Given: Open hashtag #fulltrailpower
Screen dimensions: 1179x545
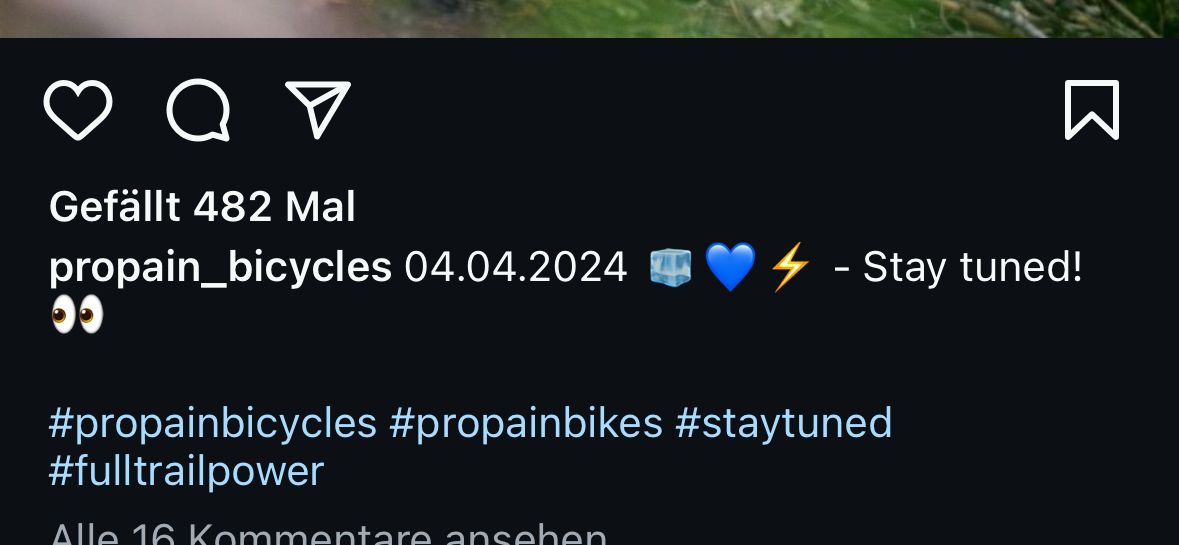Looking at the screenshot, I should [187, 471].
